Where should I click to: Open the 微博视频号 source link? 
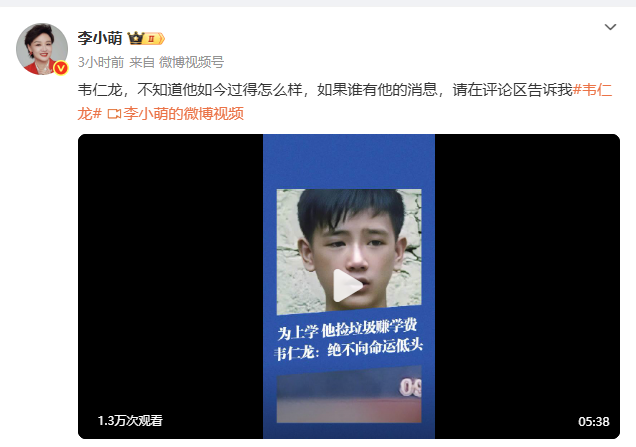pos(191,61)
